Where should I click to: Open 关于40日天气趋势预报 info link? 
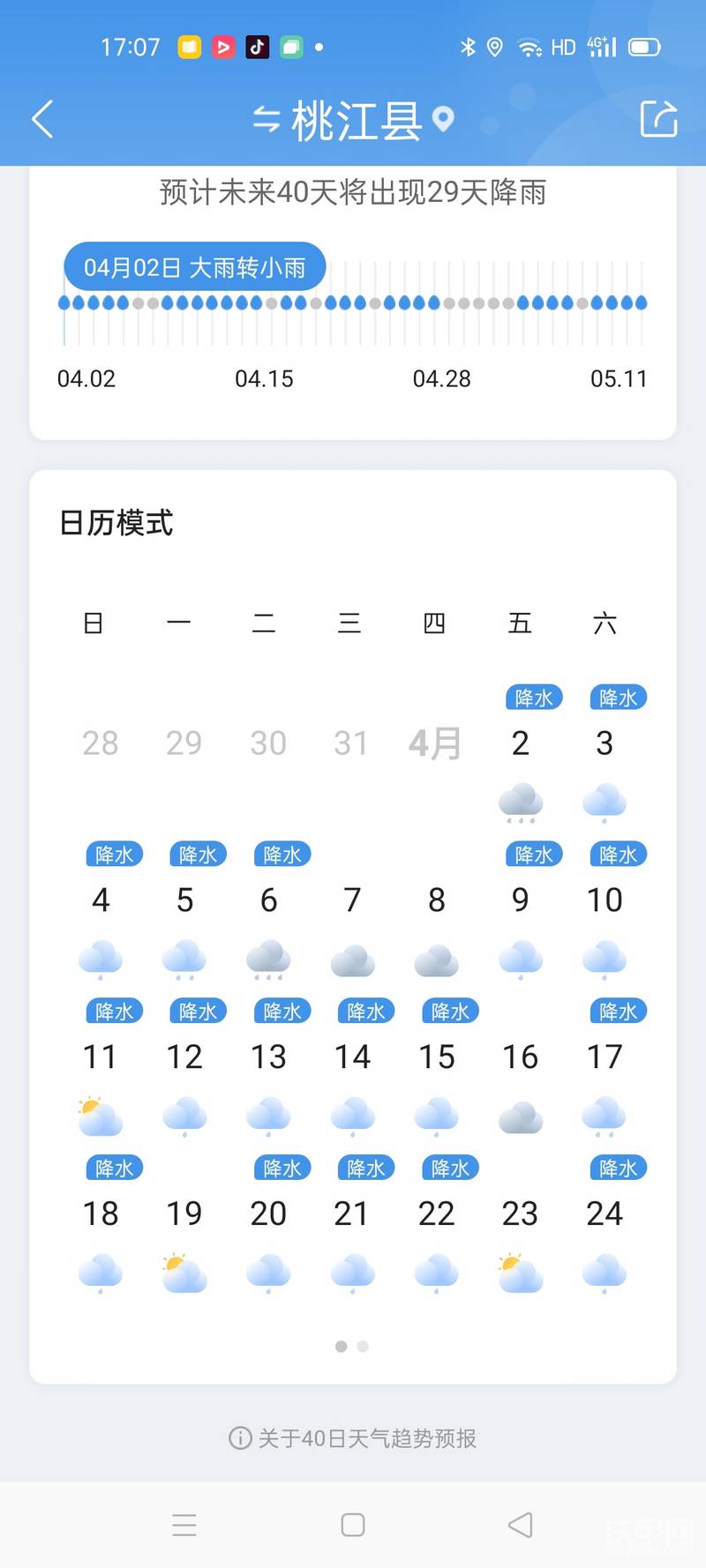[352, 1438]
